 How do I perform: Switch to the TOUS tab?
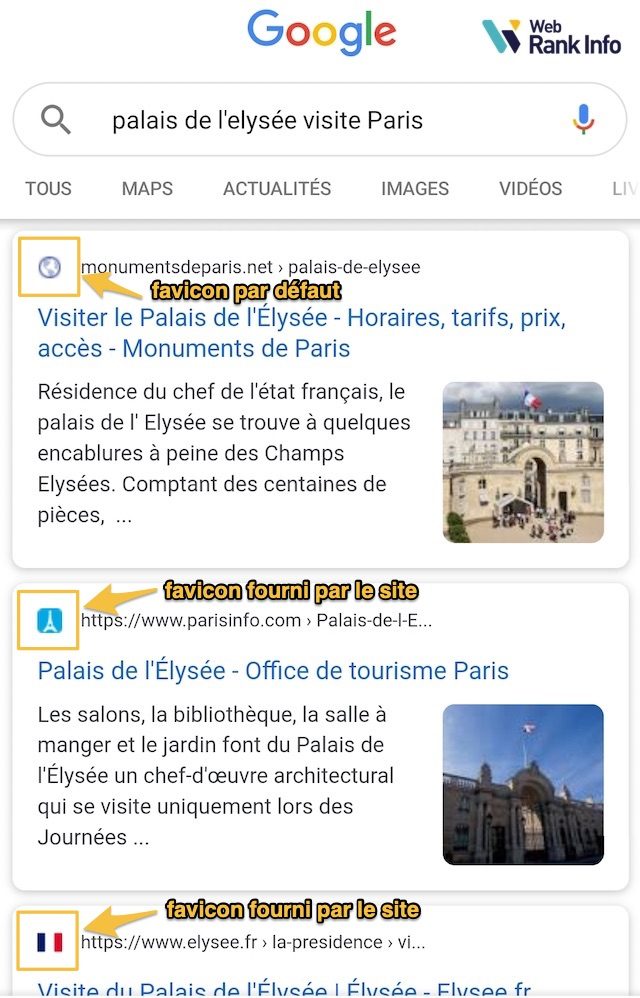(48, 188)
